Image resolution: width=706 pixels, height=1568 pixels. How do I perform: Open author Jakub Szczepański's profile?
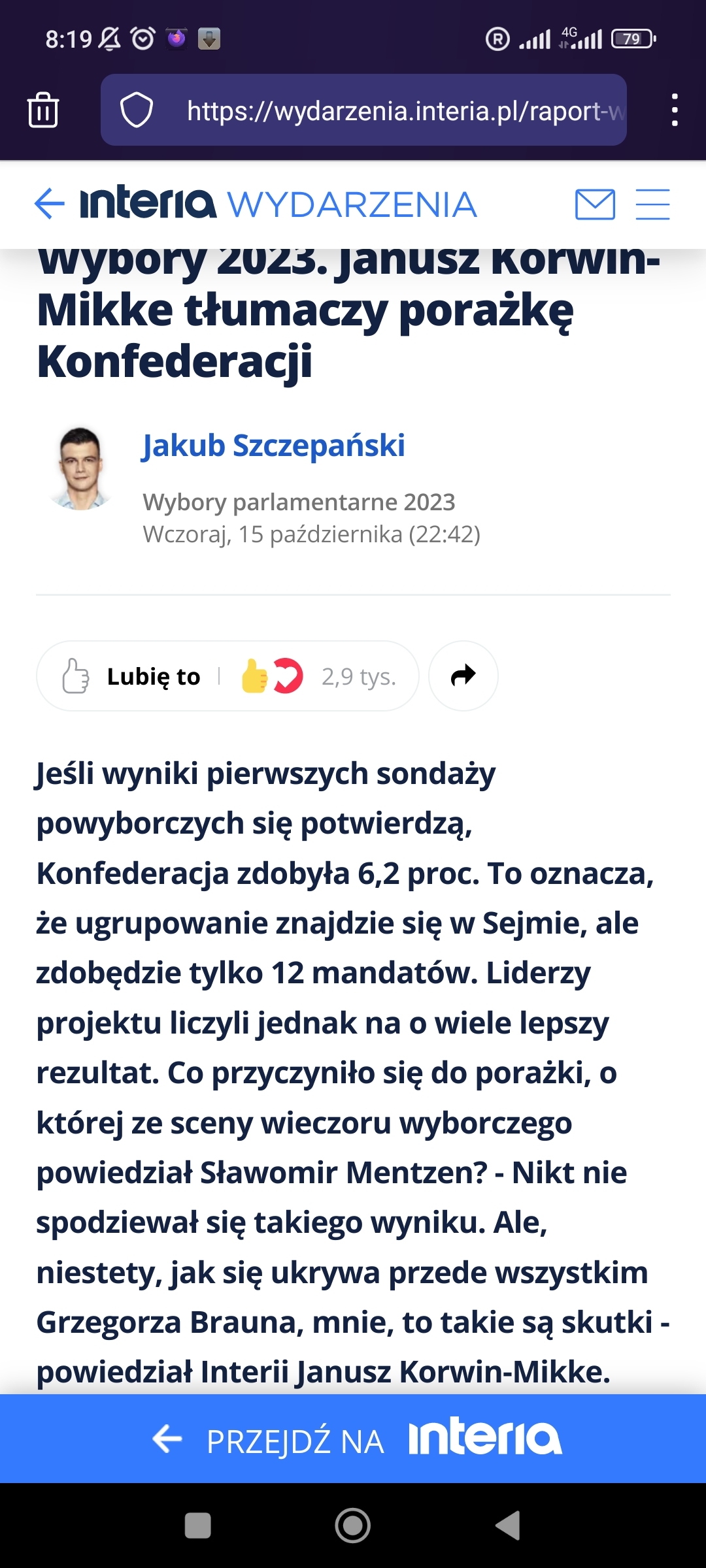coord(273,446)
